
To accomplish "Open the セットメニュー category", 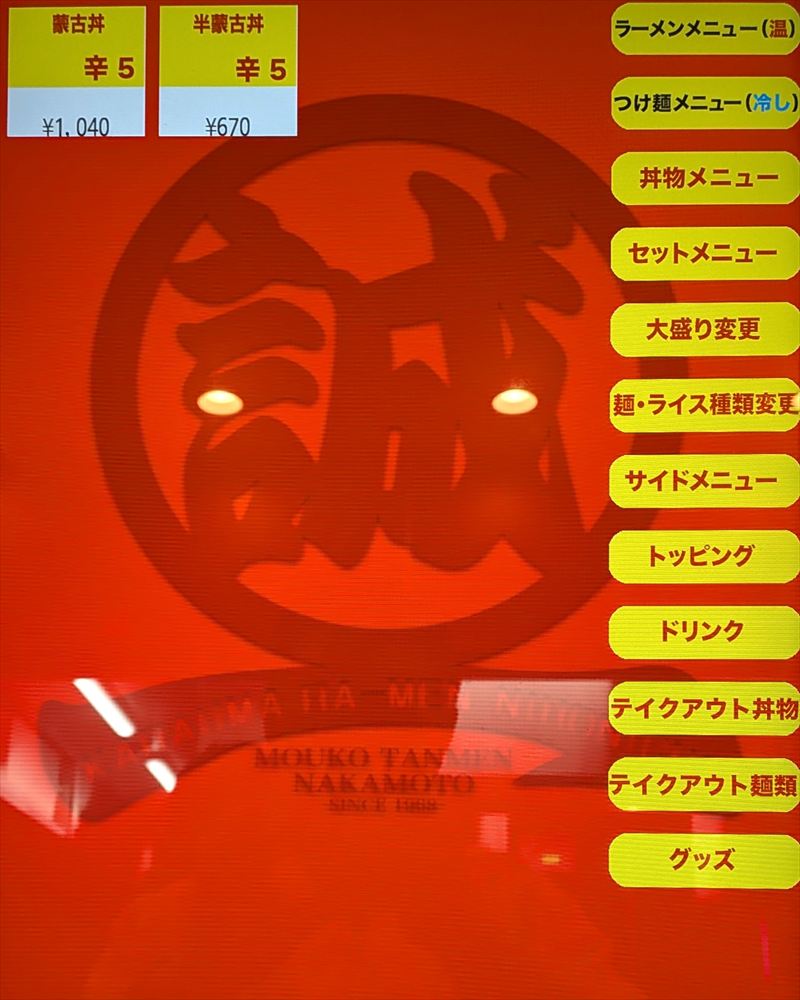I will pyautogui.click(x=704, y=254).
